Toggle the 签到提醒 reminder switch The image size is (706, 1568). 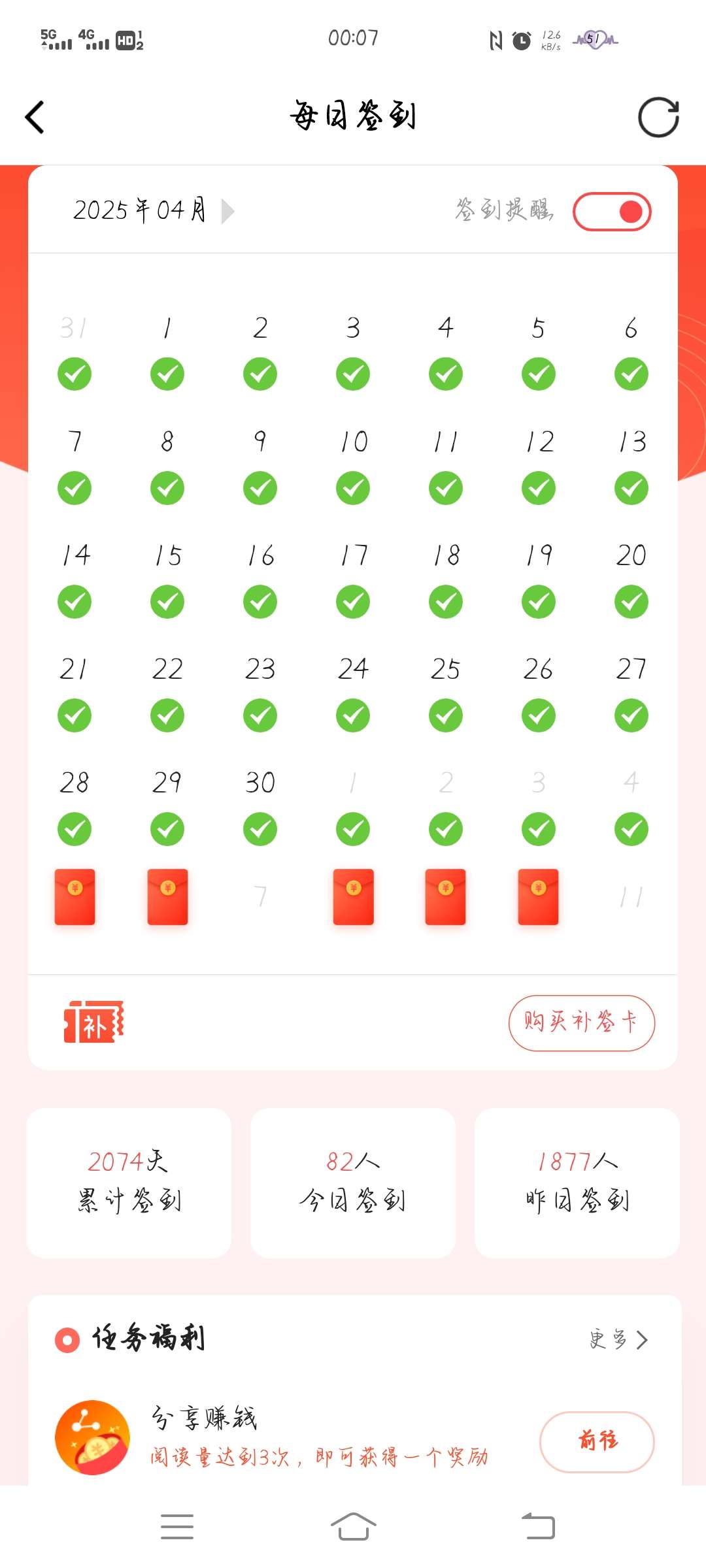click(612, 212)
